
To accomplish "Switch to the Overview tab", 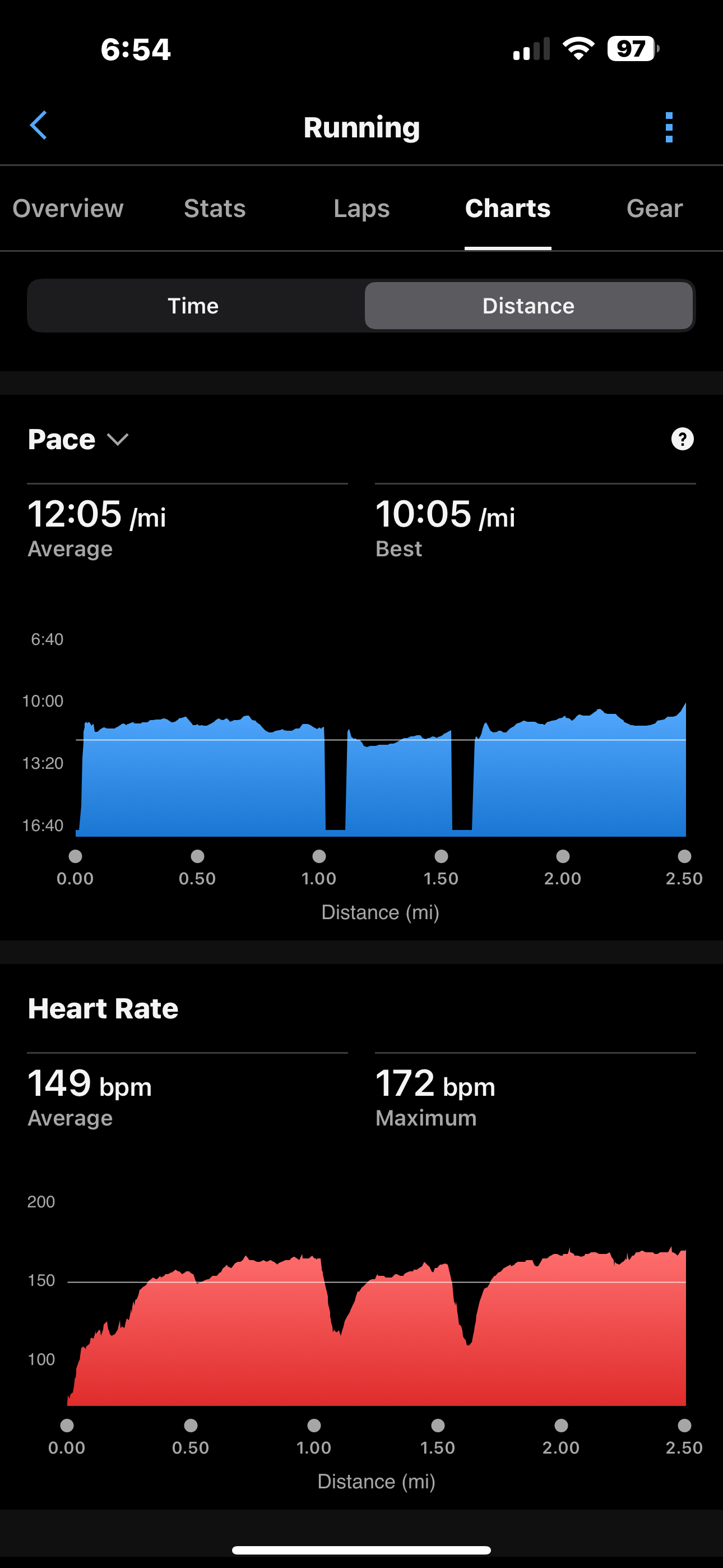I will pos(68,208).
